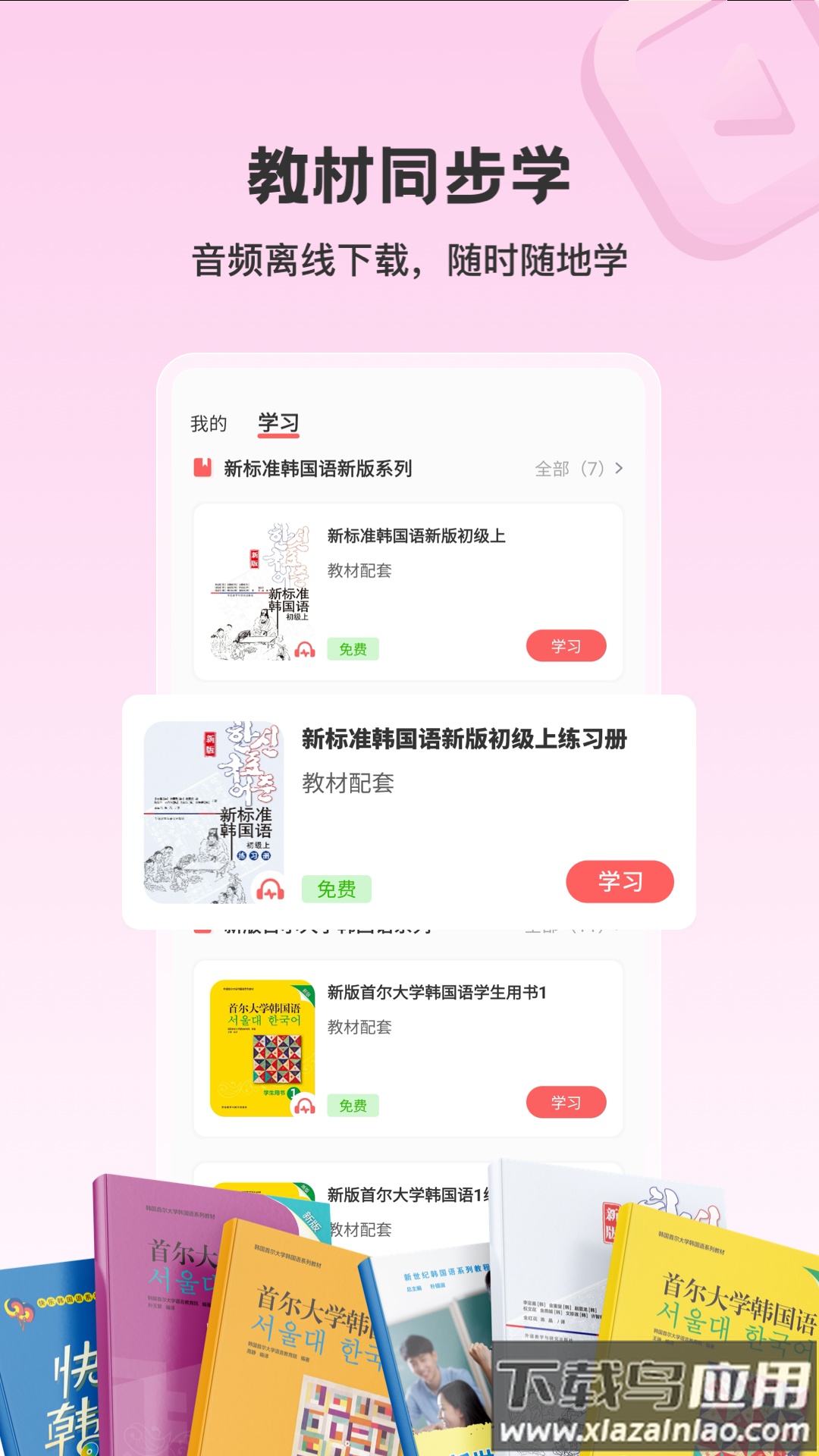Click 新版首尔大学韩国语学生用书1 cover thumbnail
The width and height of the screenshot is (819, 1456).
tap(262, 1046)
